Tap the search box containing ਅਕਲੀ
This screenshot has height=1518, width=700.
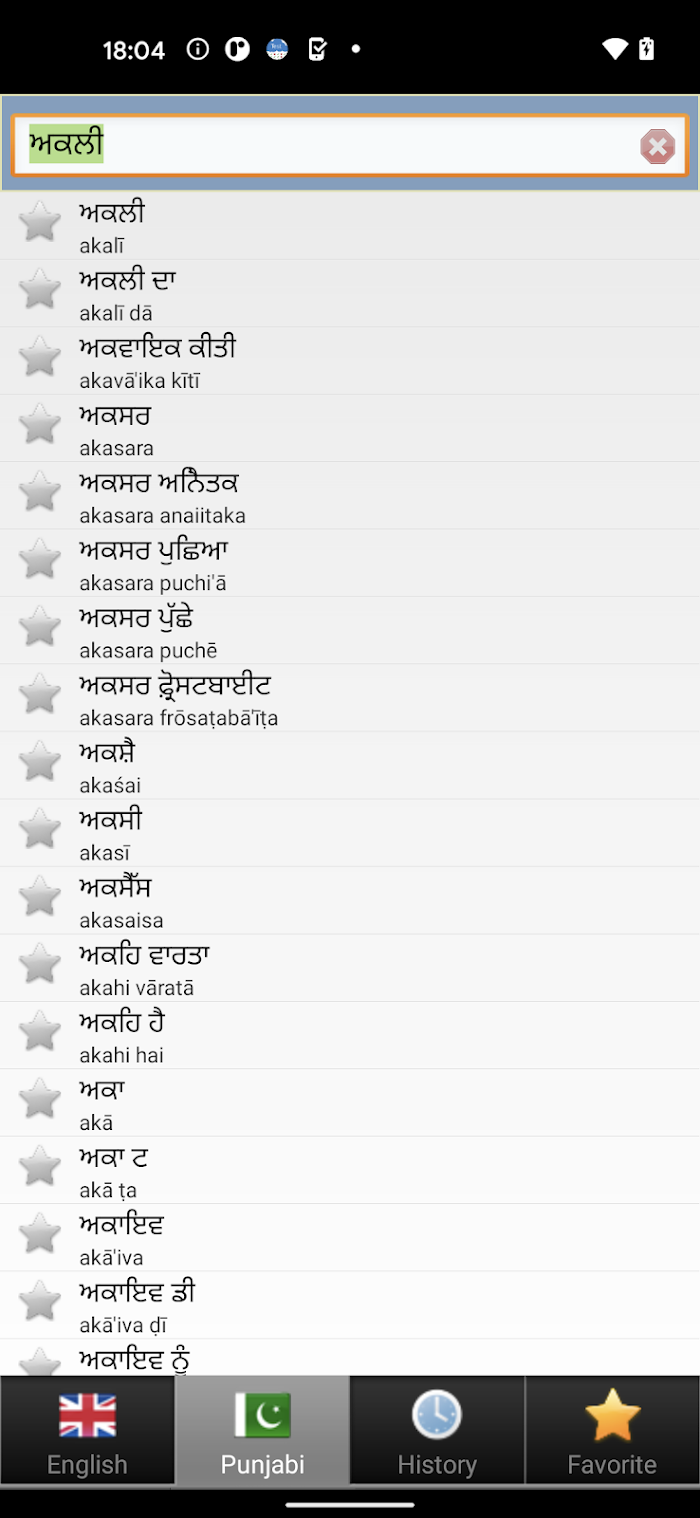[350, 146]
